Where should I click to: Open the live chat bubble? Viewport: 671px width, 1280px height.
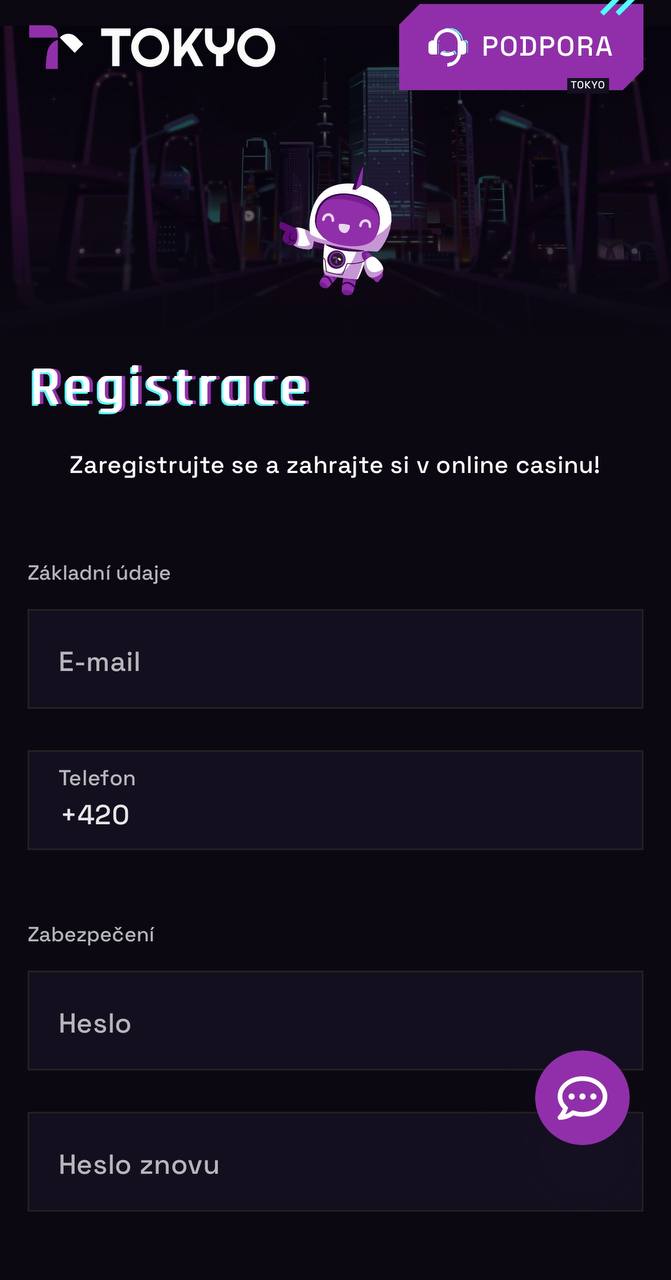tap(582, 1098)
